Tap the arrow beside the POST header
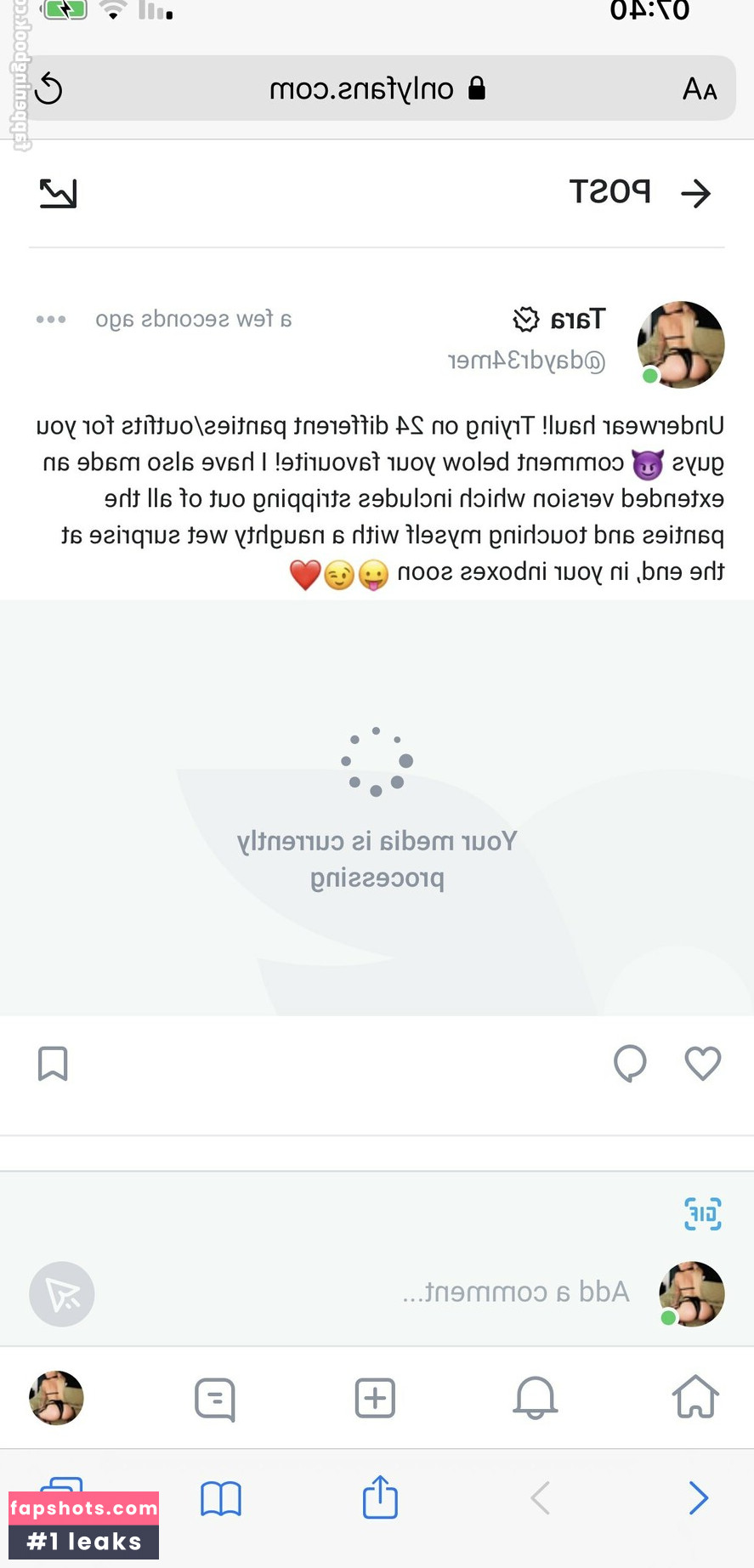Screen dimensions: 754x1568 (x=696, y=193)
